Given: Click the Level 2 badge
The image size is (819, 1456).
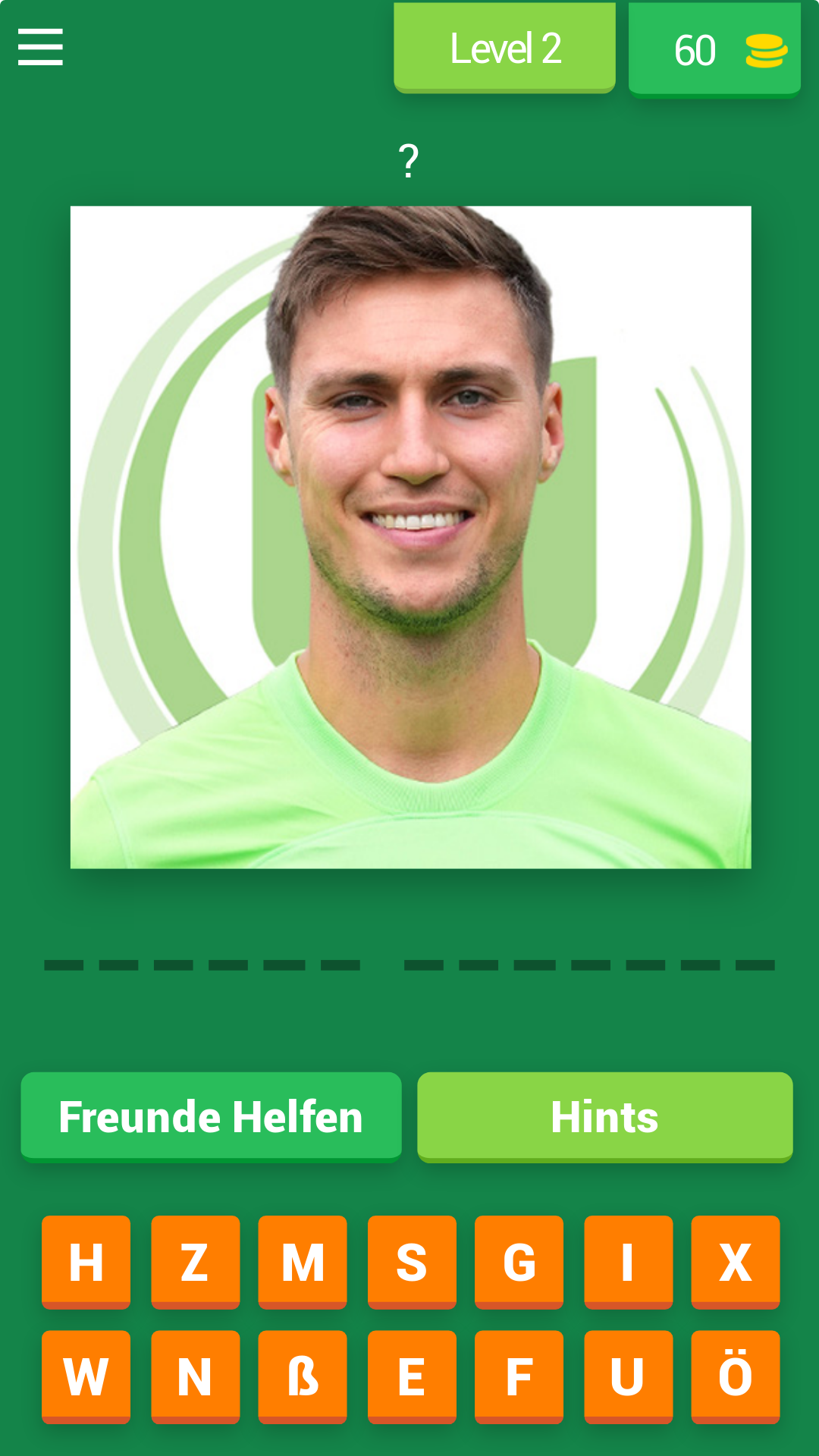Looking at the screenshot, I should [504, 47].
